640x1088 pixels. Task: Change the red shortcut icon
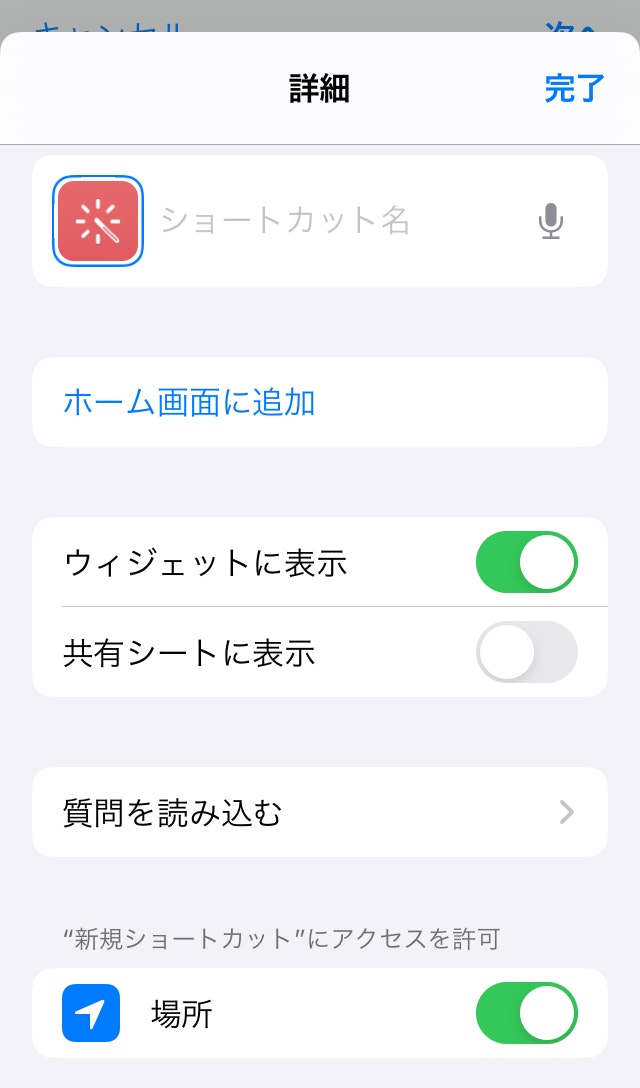click(x=98, y=221)
